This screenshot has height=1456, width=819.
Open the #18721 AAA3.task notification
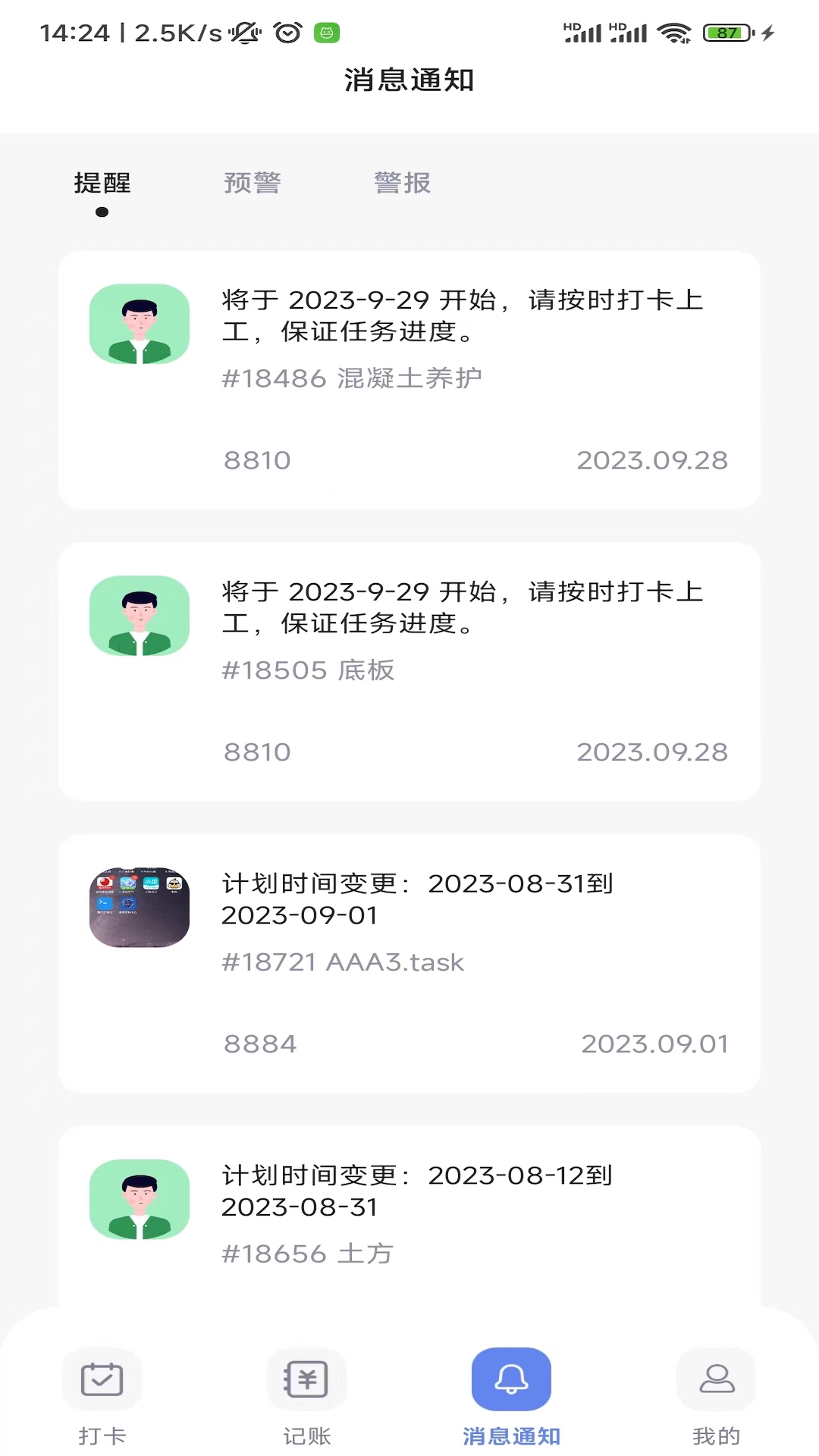click(409, 963)
